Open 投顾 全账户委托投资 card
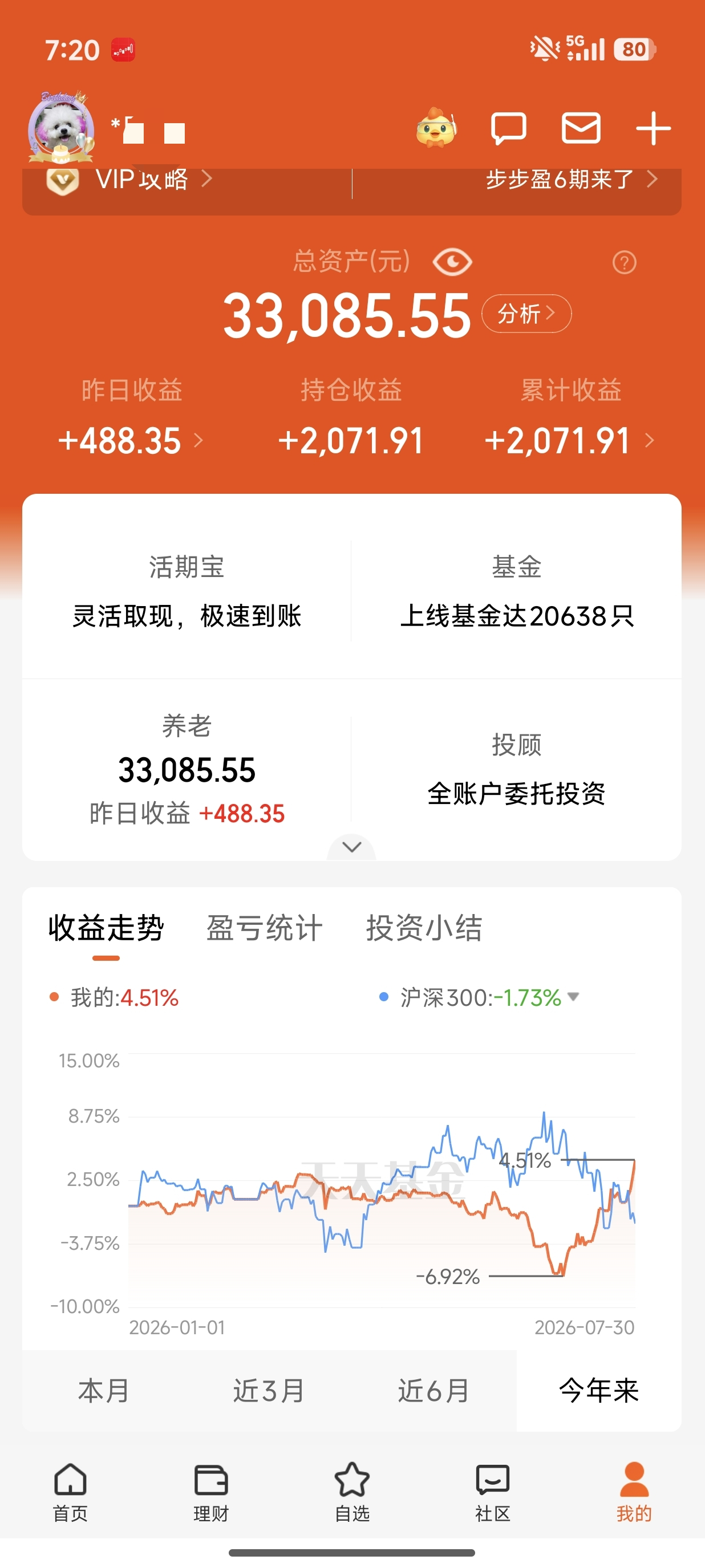 pos(516,769)
